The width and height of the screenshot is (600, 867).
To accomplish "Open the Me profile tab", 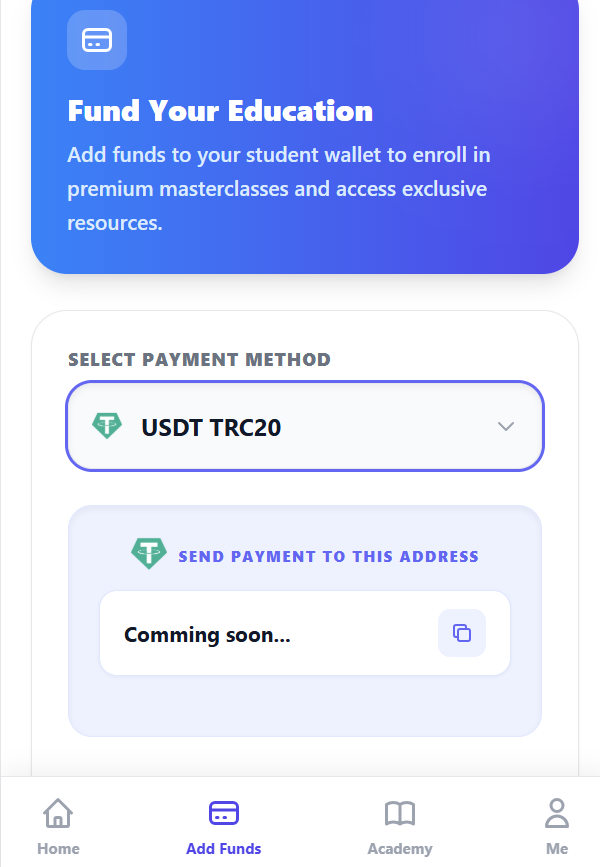I will tap(557, 826).
